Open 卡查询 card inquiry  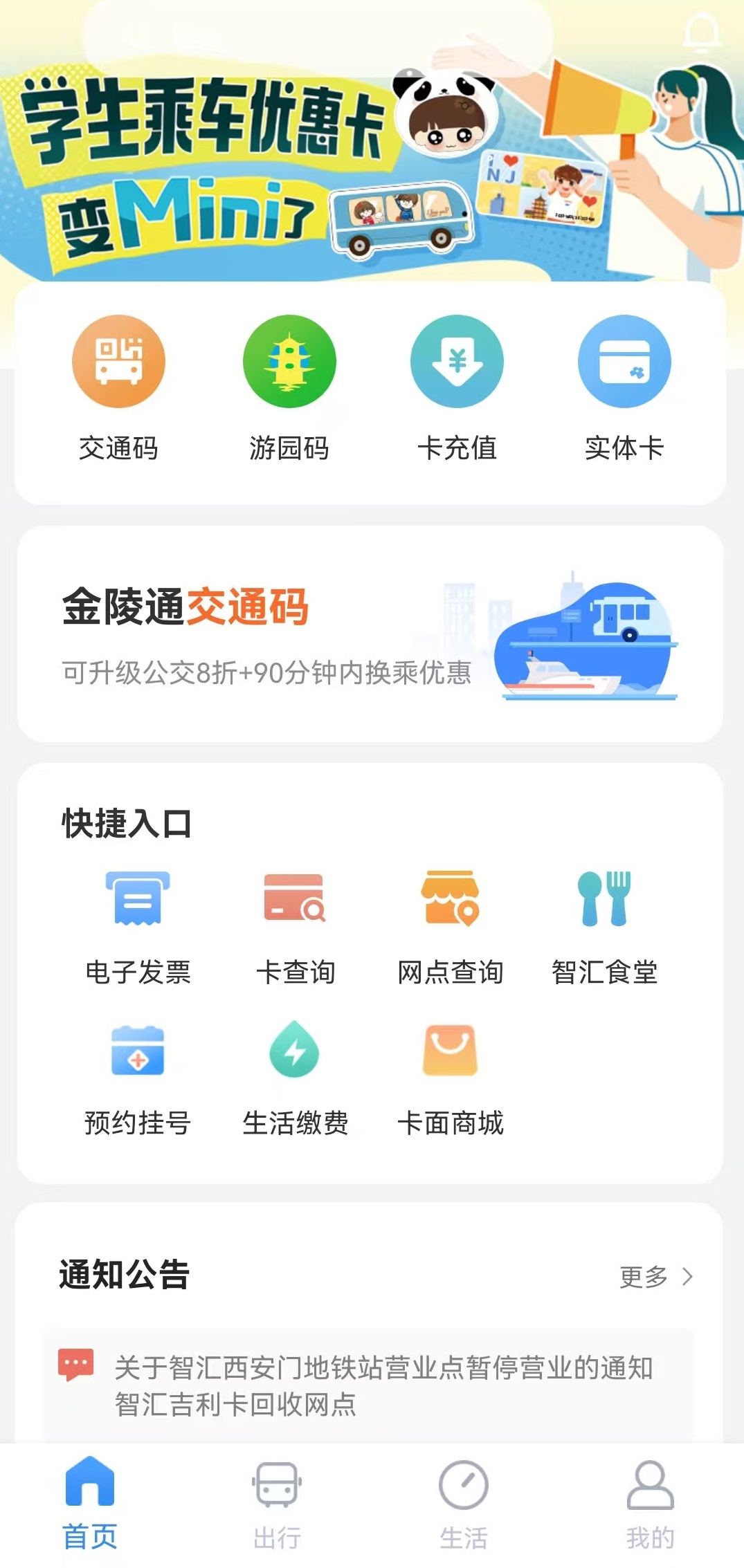coord(295,927)
